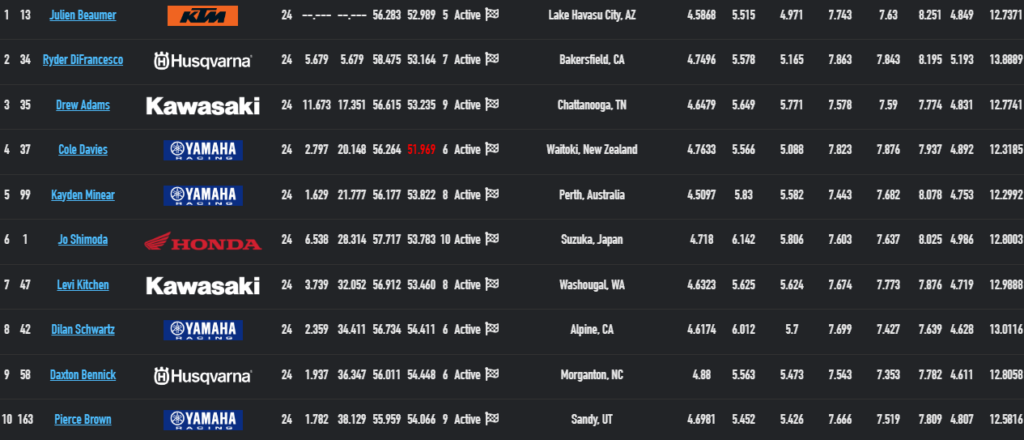Open Levi Kitchen's rider link

(x=83, y=285)
